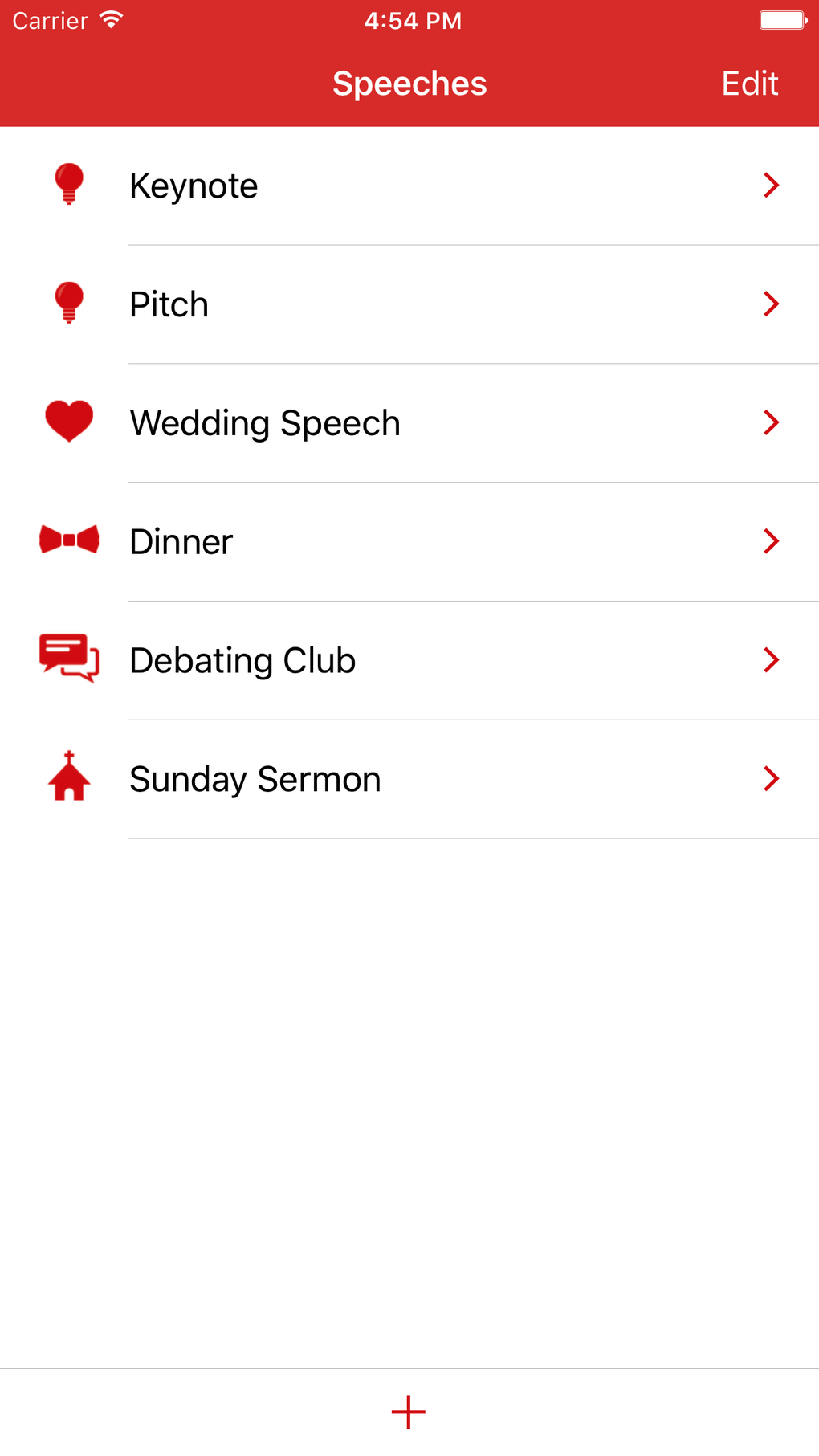
Task: Expand Wedding Speech with the right arrow
Action: click(772, 422)
